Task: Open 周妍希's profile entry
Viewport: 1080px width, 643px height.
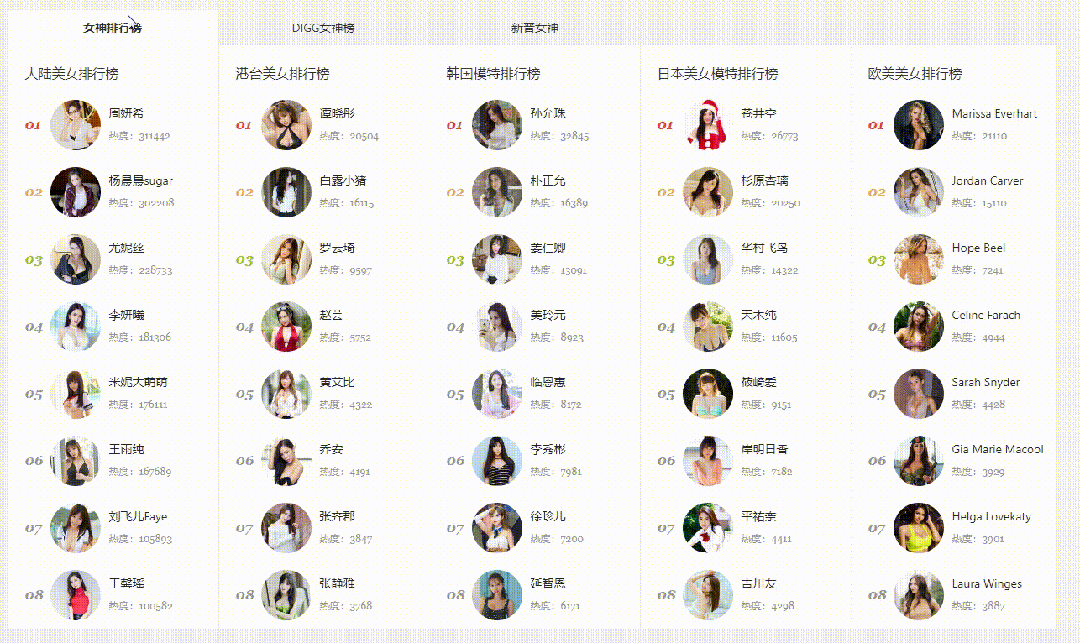Action: (x=126, y=113)
